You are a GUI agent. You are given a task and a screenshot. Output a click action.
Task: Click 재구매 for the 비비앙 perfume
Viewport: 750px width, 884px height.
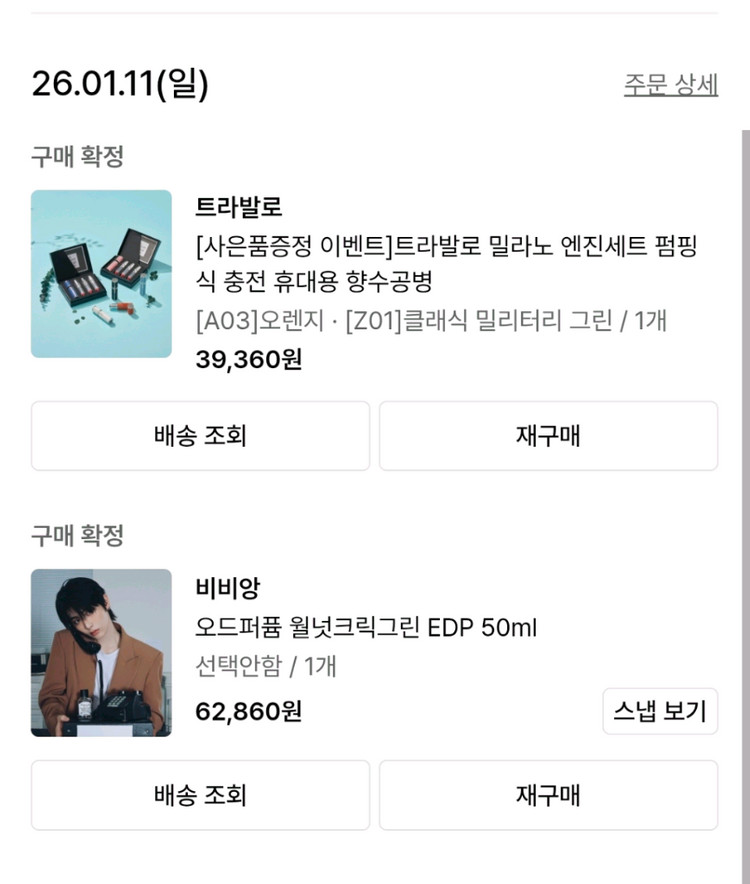pyautogui.click(x=548, y=796)
